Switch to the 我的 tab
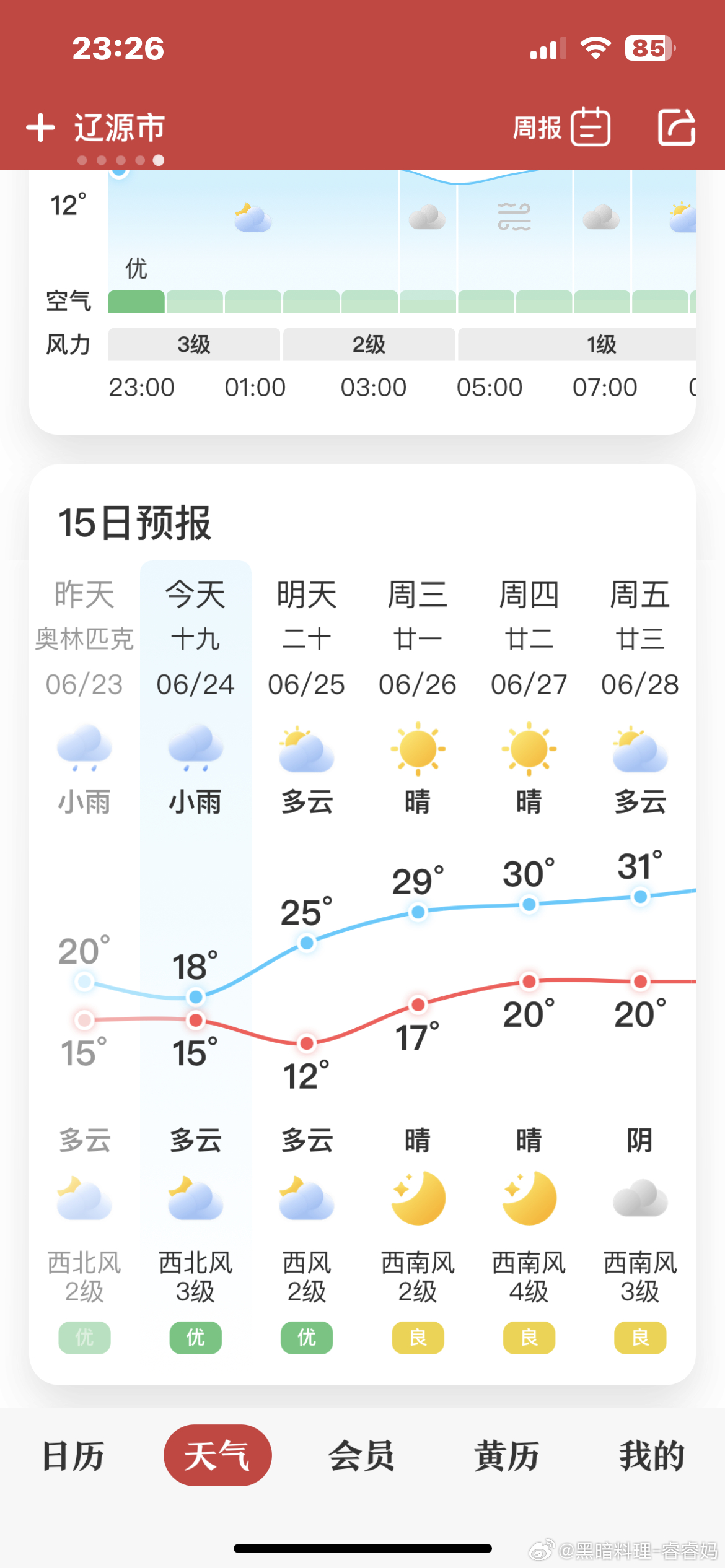Screen dimensions: 725x1568 tap(652, 1456)
